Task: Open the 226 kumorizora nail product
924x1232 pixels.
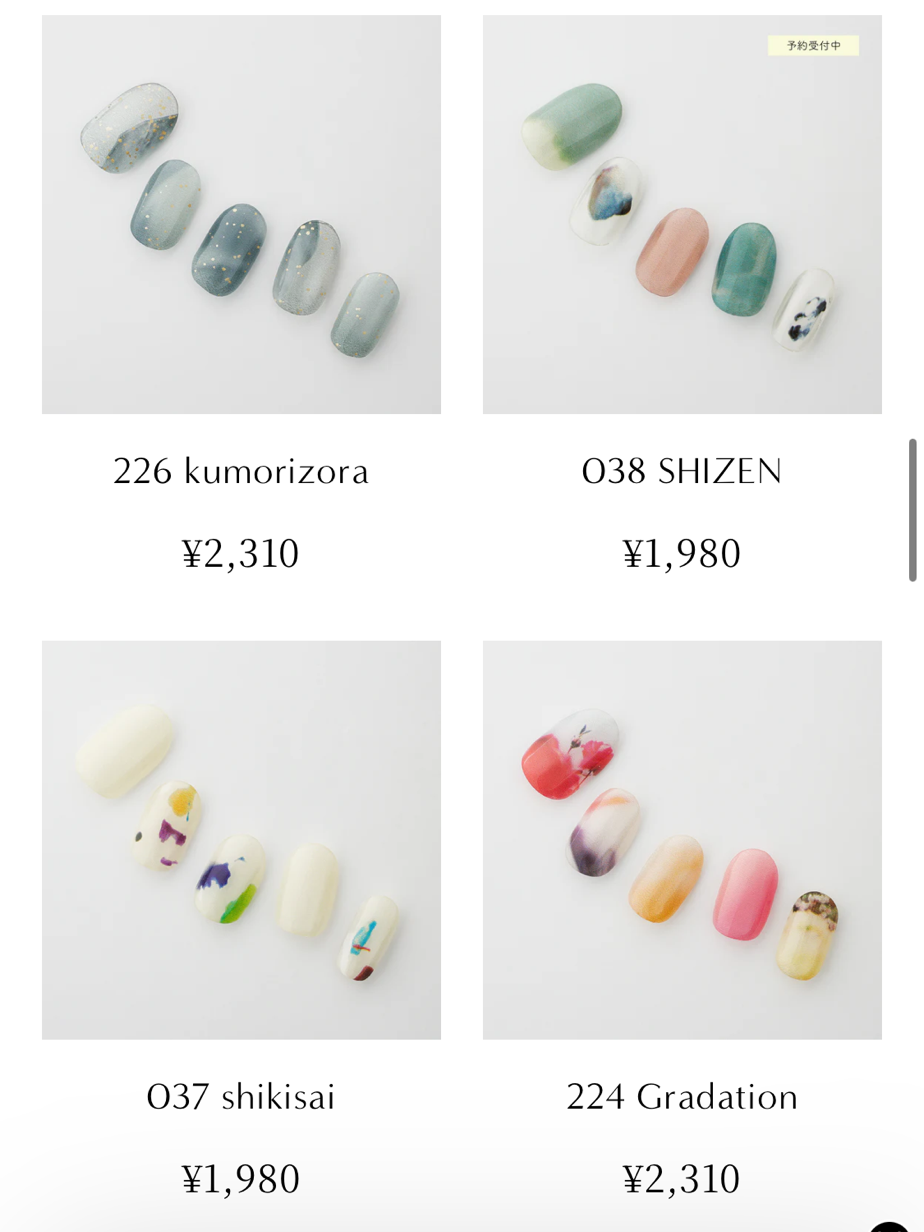Action: click(241, 215)
